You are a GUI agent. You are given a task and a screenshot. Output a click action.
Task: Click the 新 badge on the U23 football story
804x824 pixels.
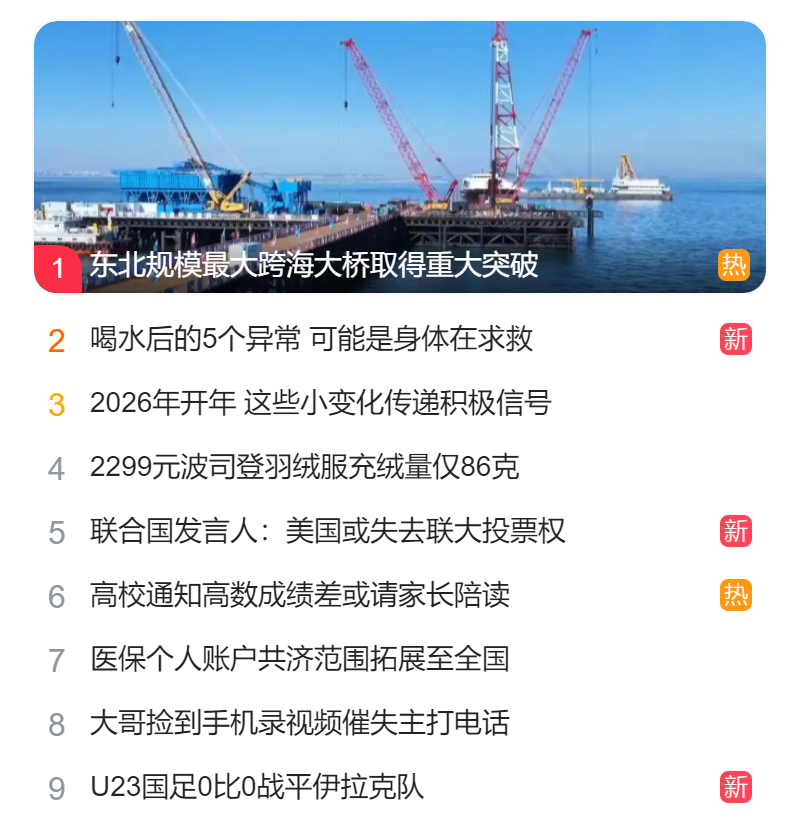(735, 788)
